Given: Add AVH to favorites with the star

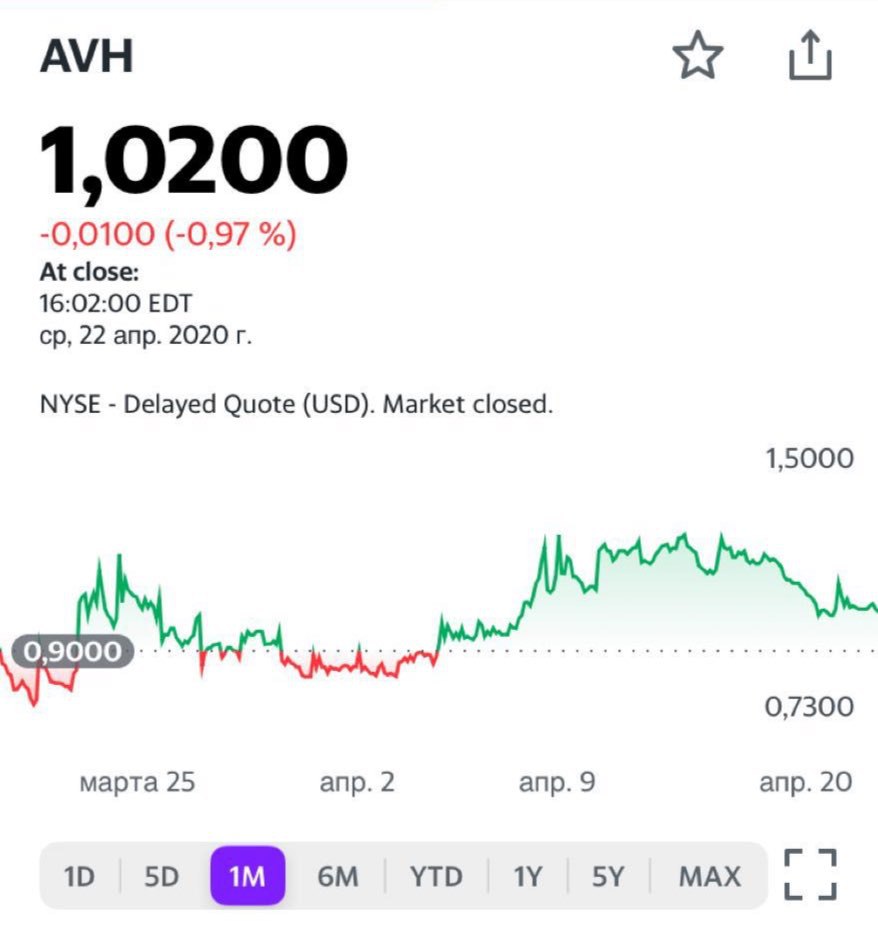Looking at the screenshot, I should coord(697,57).
